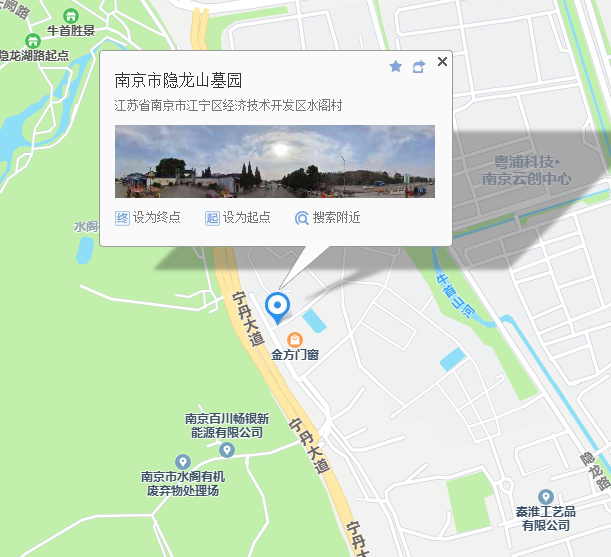Favorite this place with the star icon

395,66
